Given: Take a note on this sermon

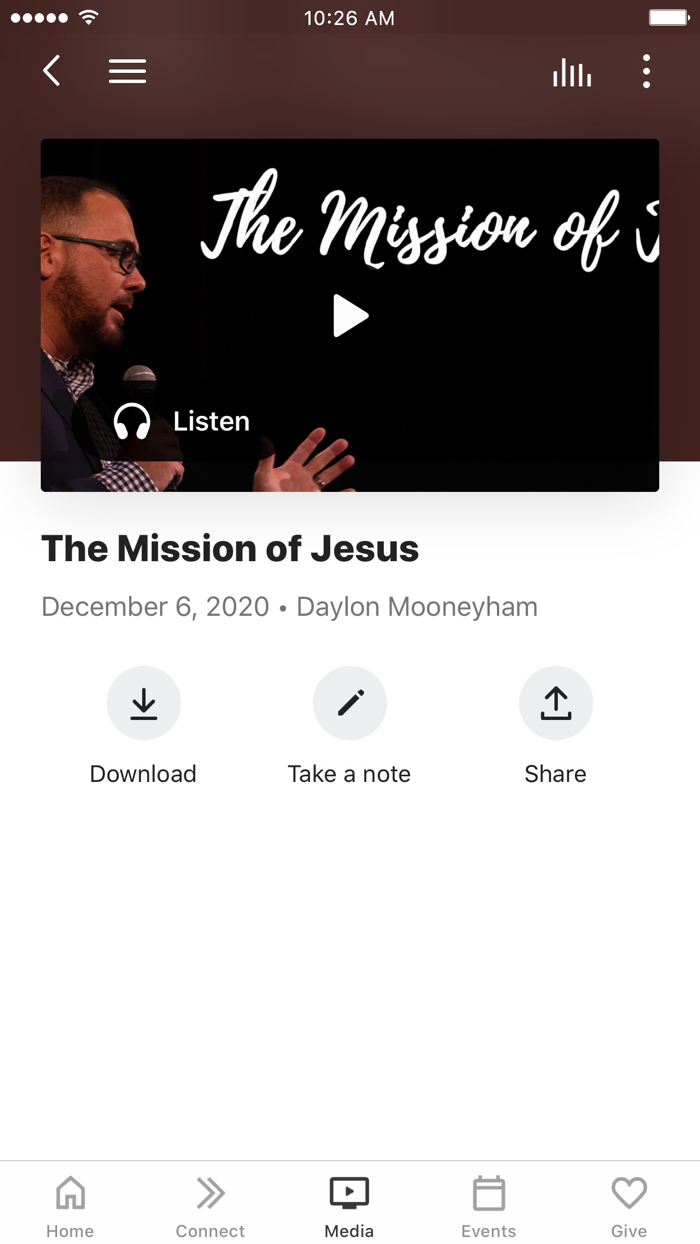Looking at the screenshot, I should pos(349,727).
